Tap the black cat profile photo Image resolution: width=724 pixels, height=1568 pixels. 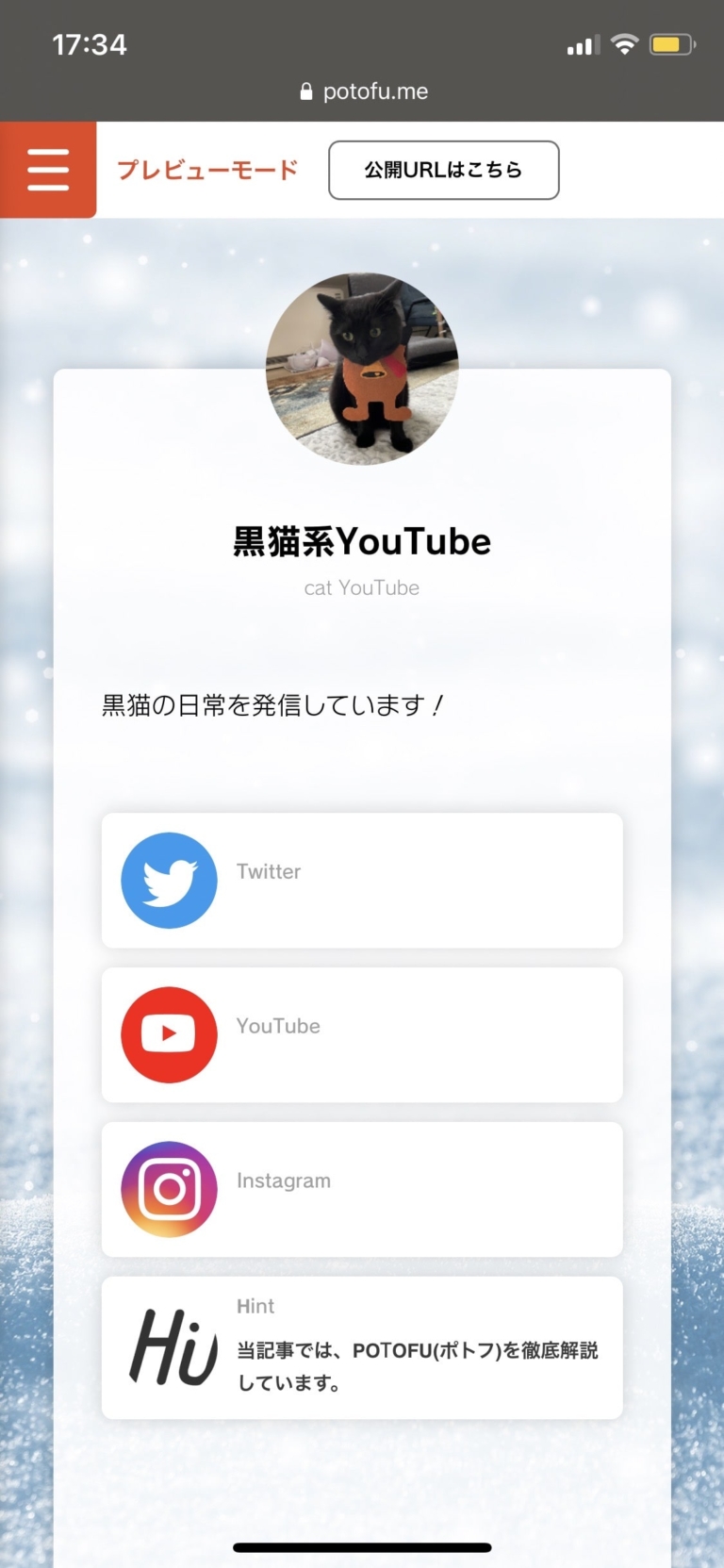click(x=362, y=368)
